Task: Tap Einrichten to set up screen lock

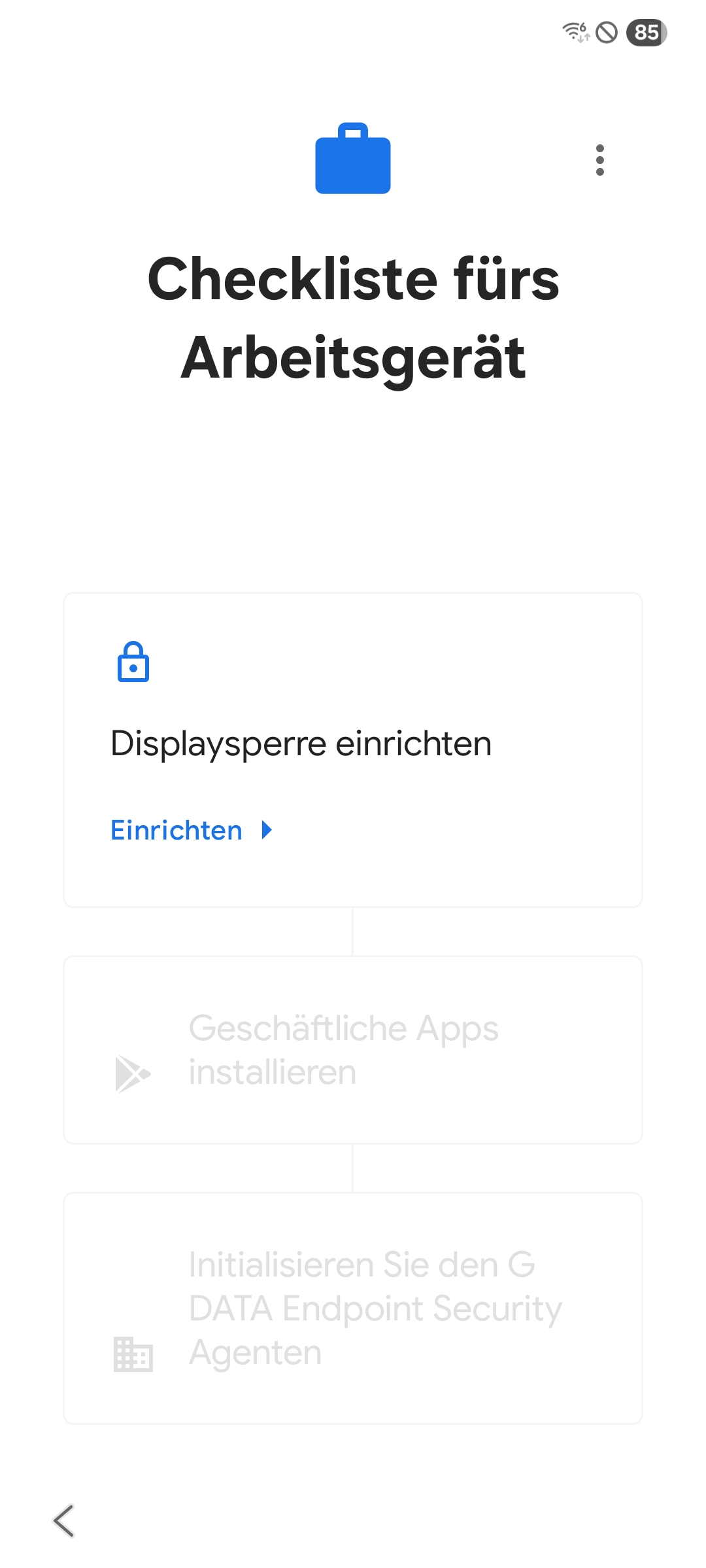Action: tap(191, 830)
